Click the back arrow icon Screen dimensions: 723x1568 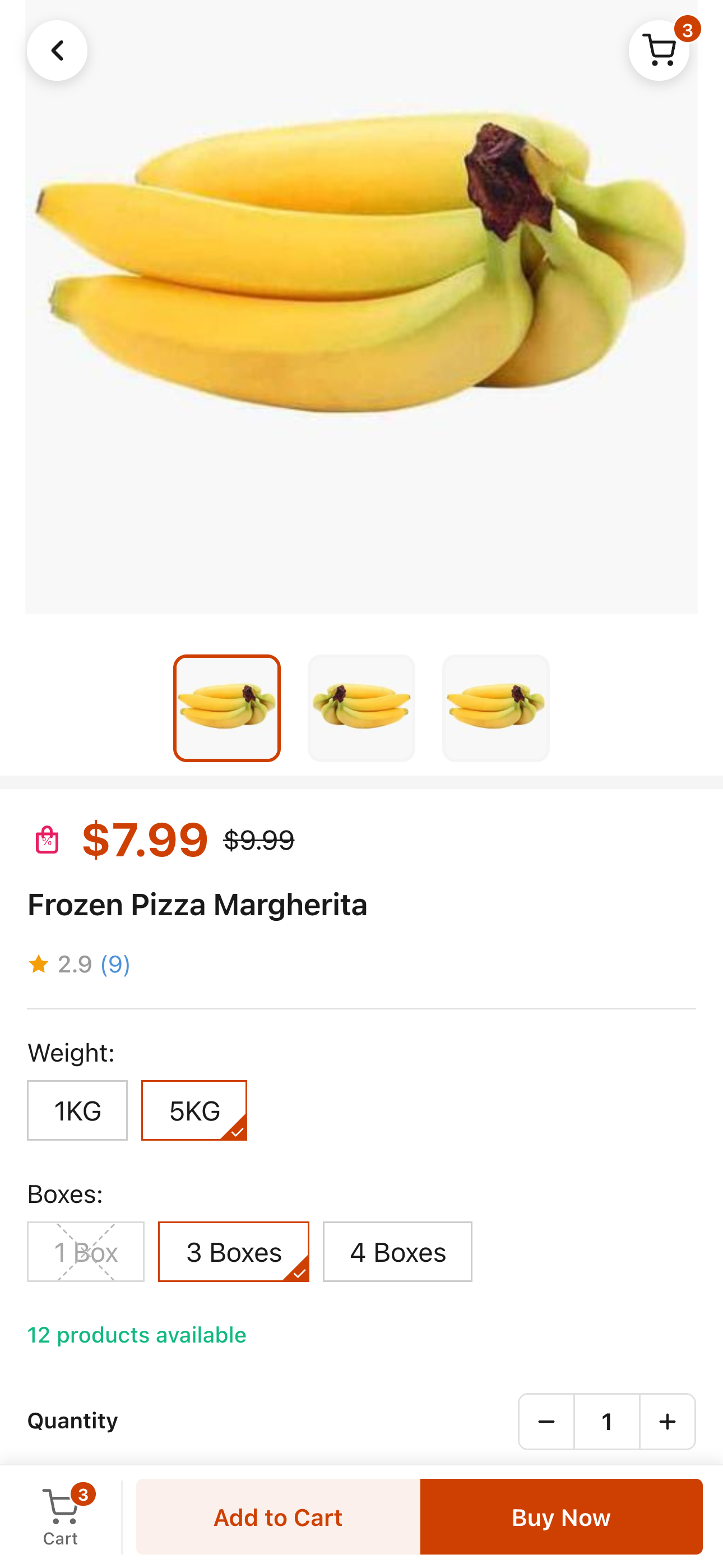(57, 50)
